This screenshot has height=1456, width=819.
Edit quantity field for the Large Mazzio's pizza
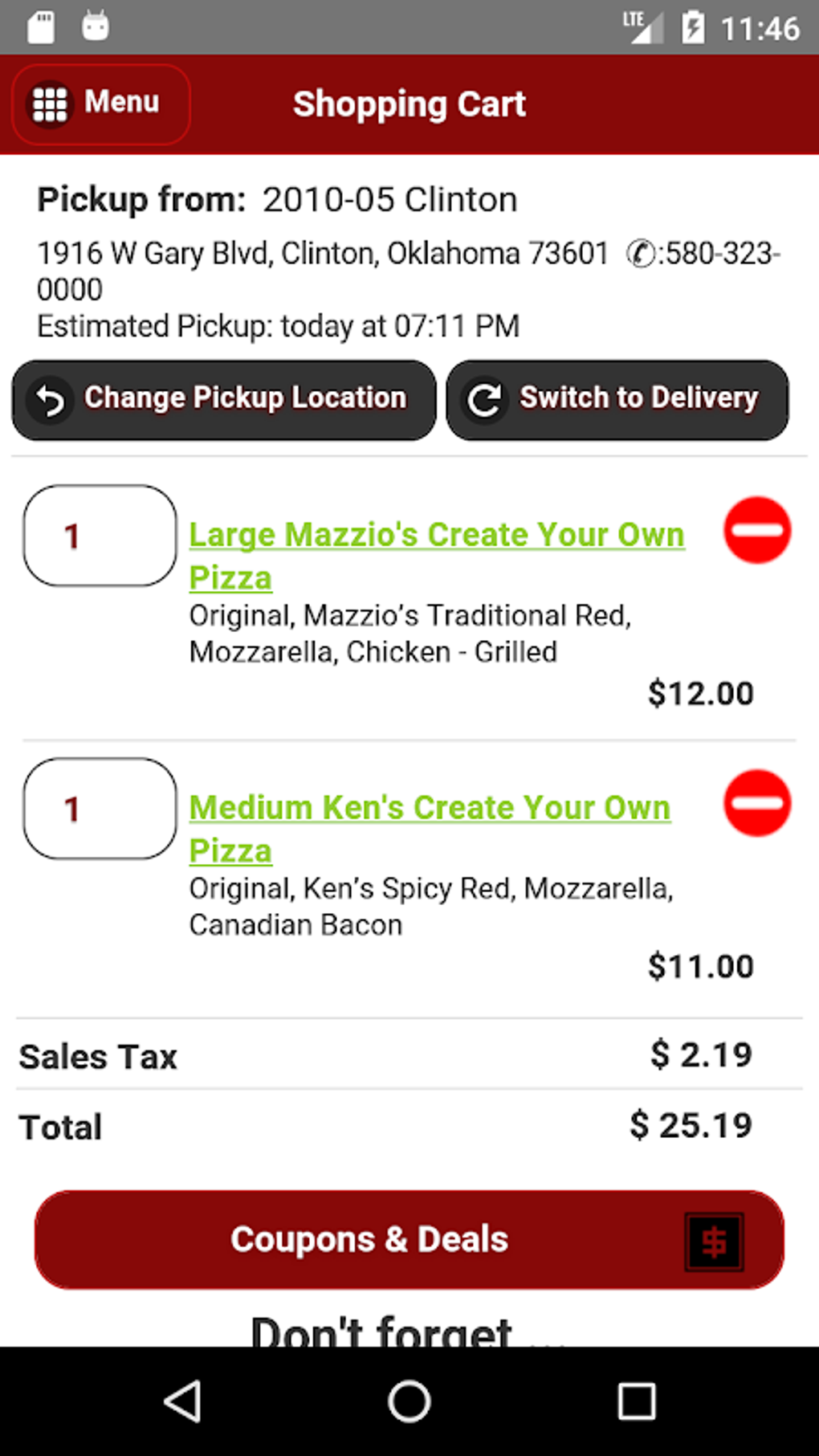(x=100, y=536)
